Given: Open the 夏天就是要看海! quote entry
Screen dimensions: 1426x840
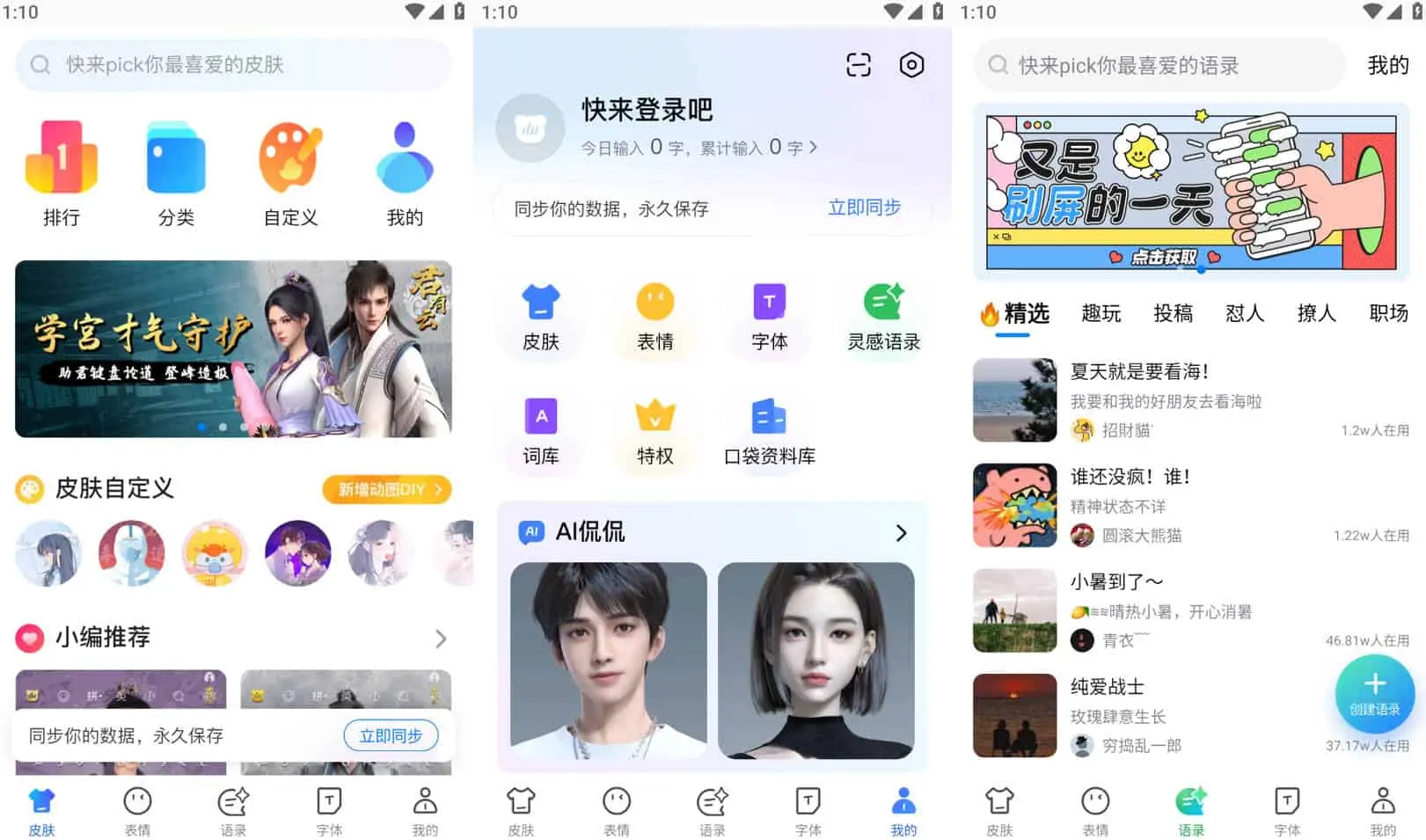Looking at the screenshot, I should coord(1192,399).
